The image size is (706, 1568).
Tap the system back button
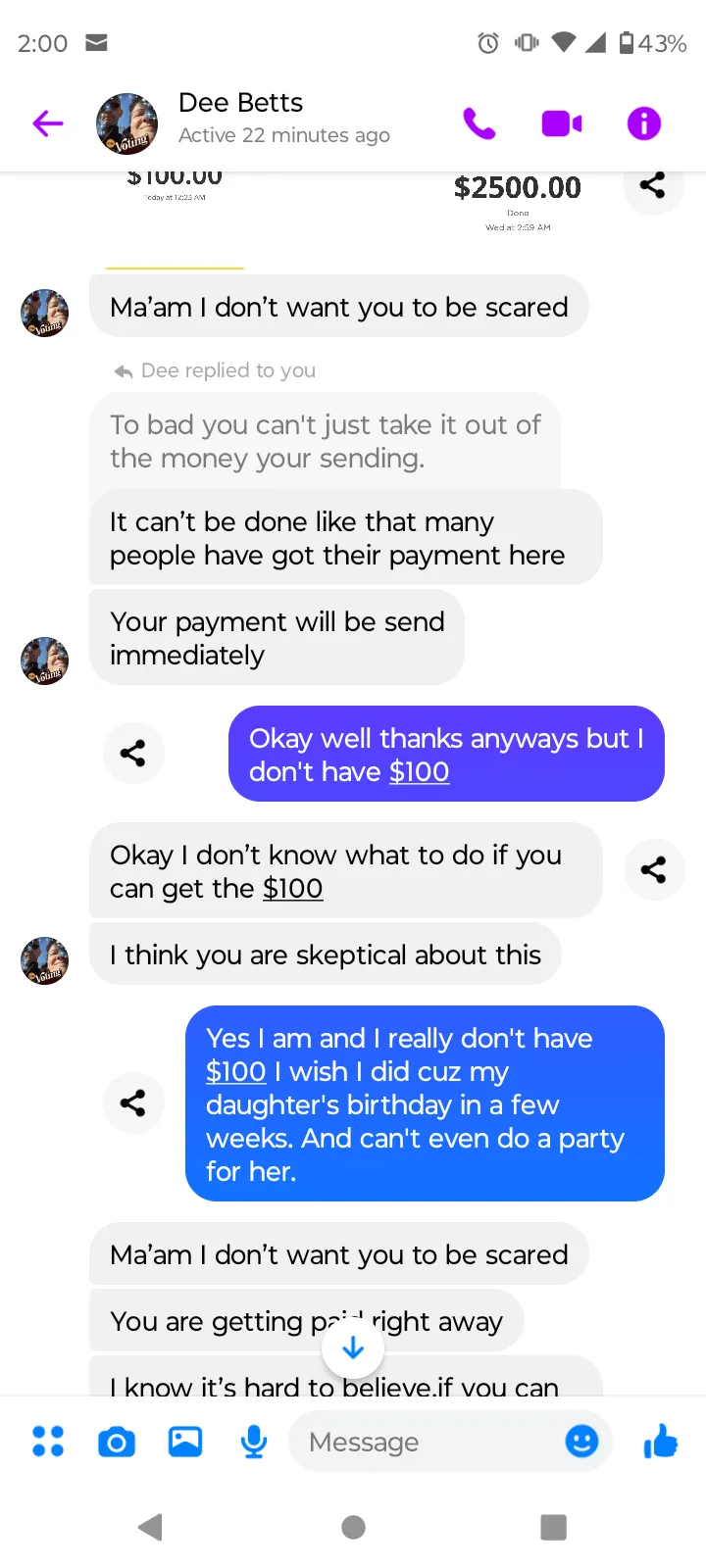[x=150, y=1527]
